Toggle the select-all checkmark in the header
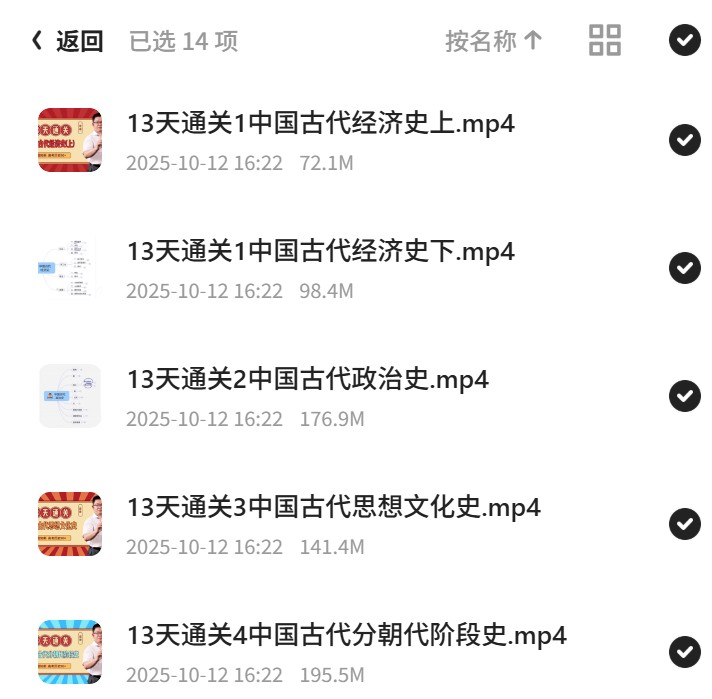 click(x=685, y=40)
